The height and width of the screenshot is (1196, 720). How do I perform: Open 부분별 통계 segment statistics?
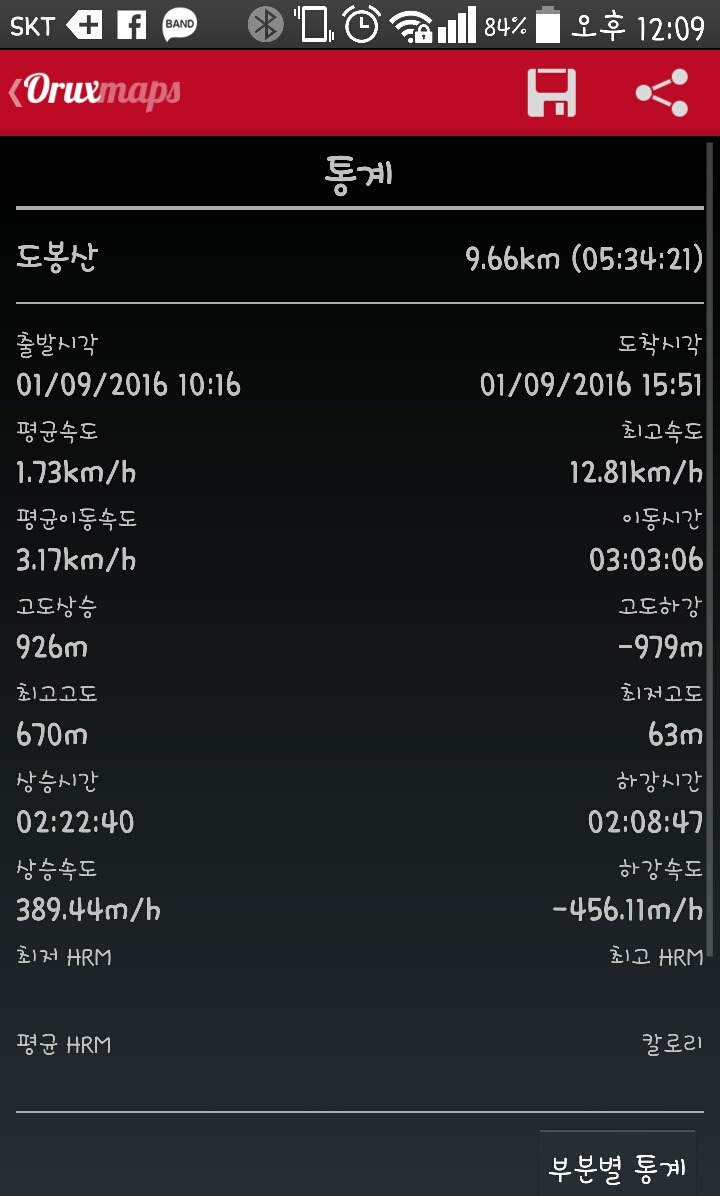tap(617, 1166)
